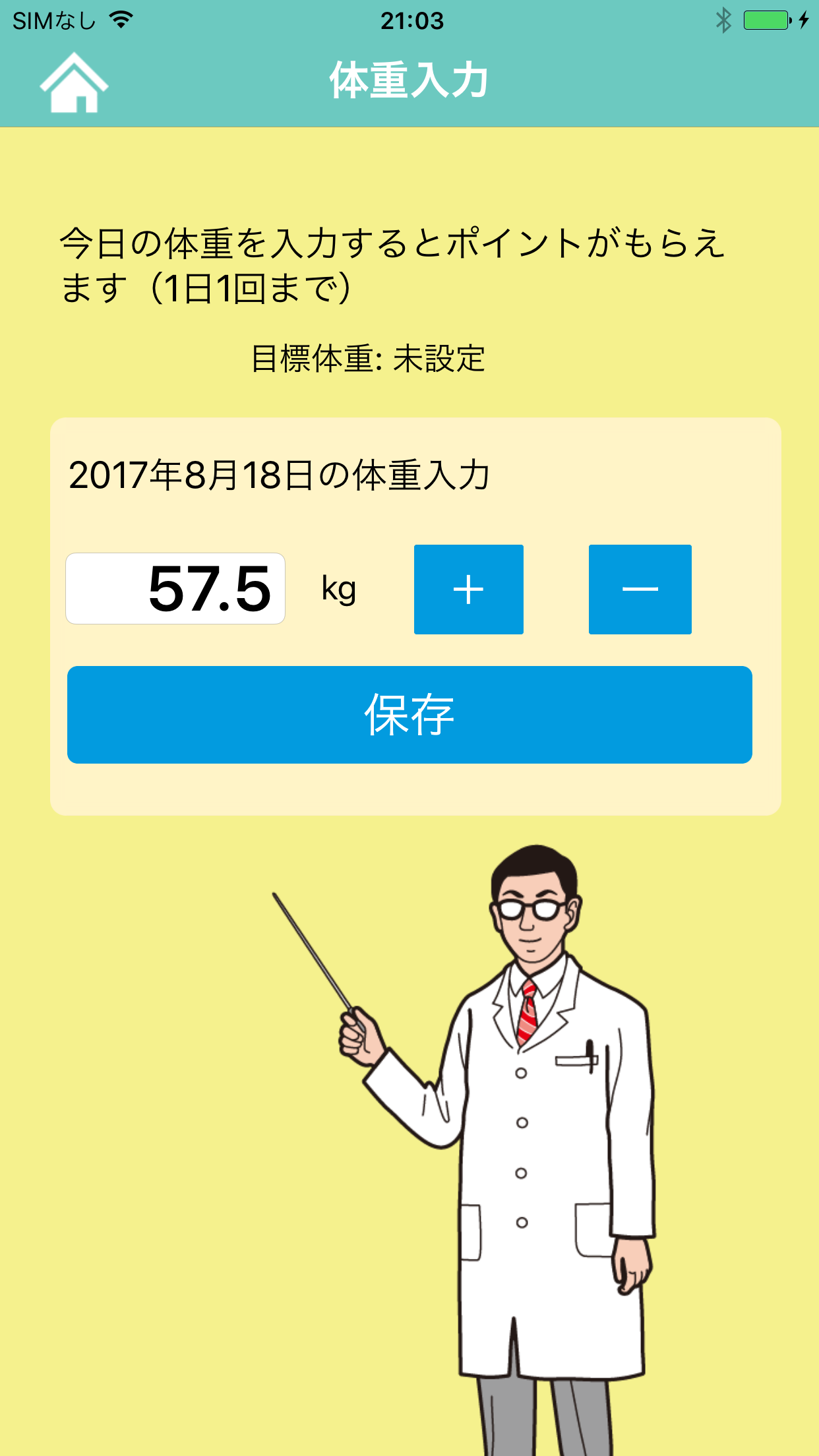Tap the battery indicator in the status bar
The height and width of the screenshot is (1456, 819).
(767, 20)
